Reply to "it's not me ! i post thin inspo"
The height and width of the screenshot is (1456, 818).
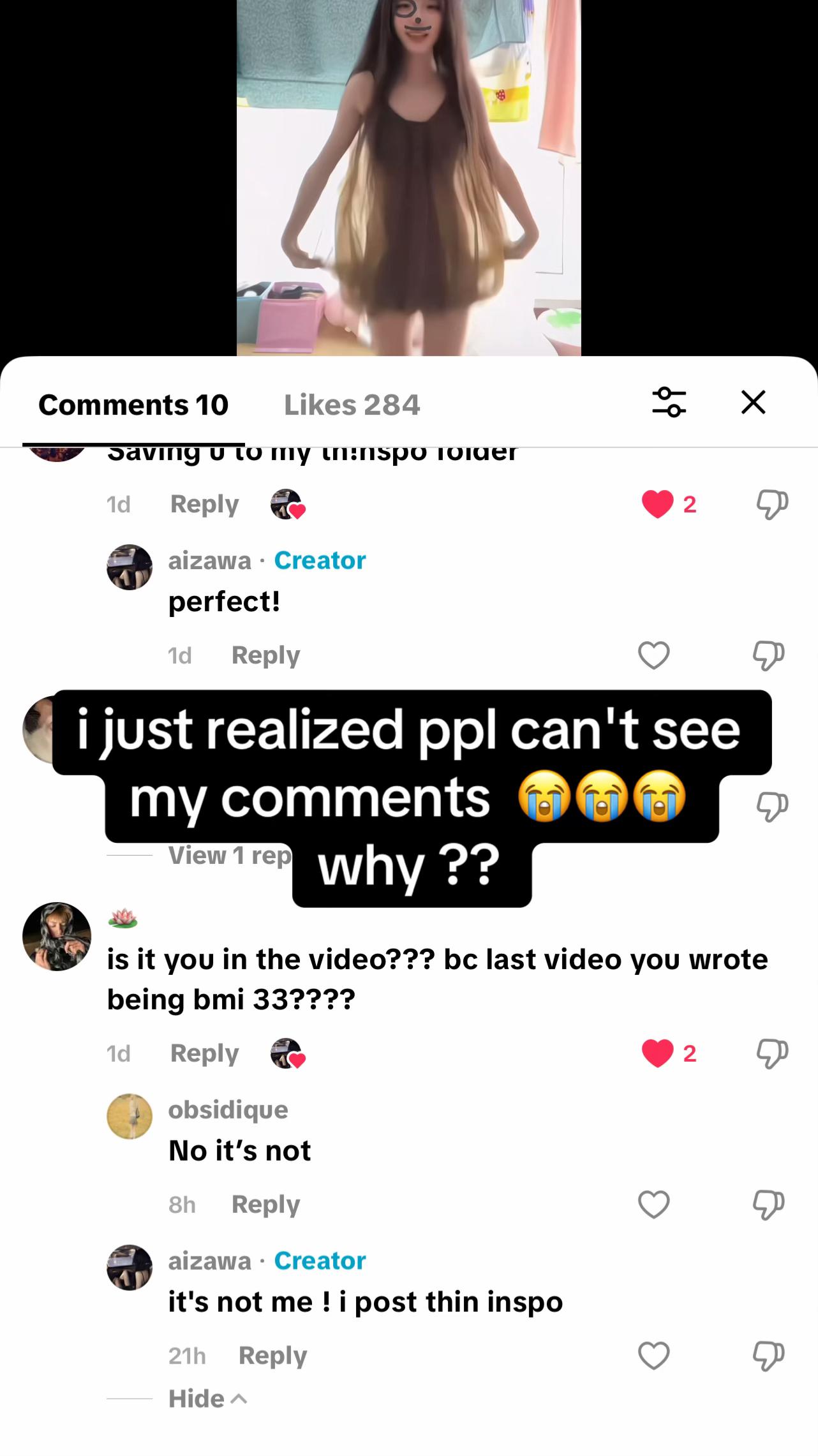[272, 1355]
